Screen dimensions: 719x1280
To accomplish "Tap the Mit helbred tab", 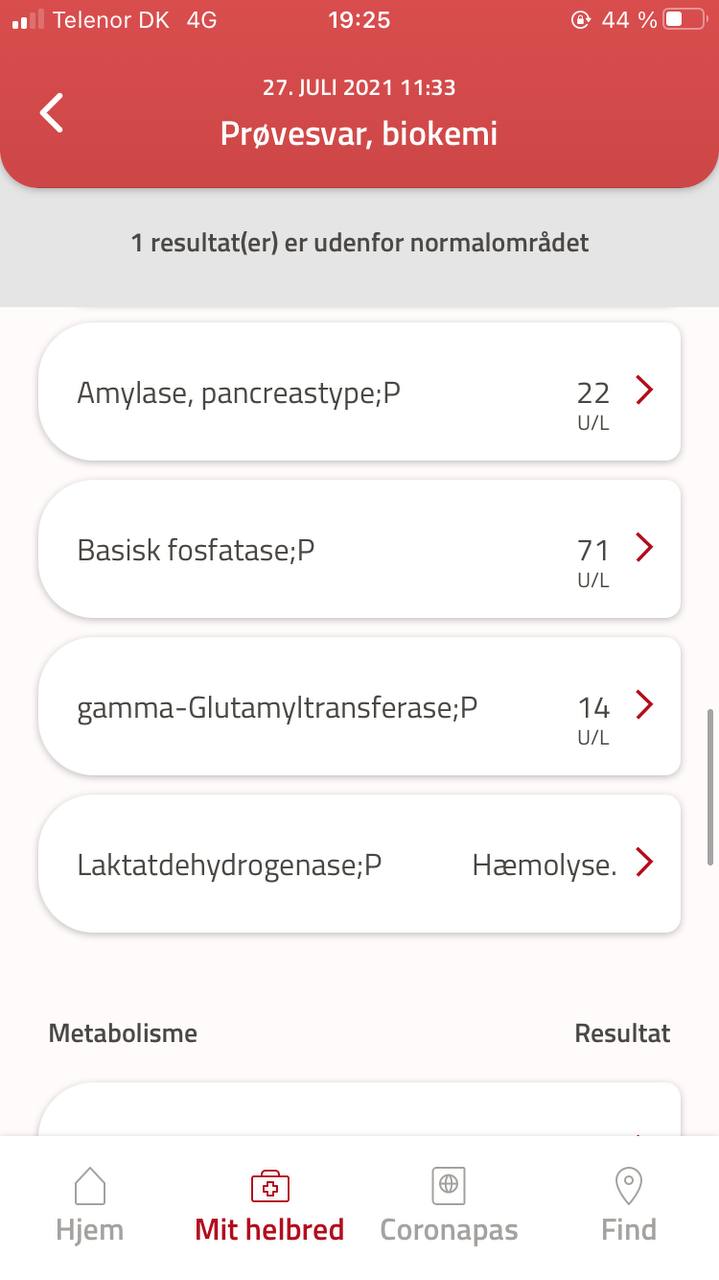I will 269,1206.
